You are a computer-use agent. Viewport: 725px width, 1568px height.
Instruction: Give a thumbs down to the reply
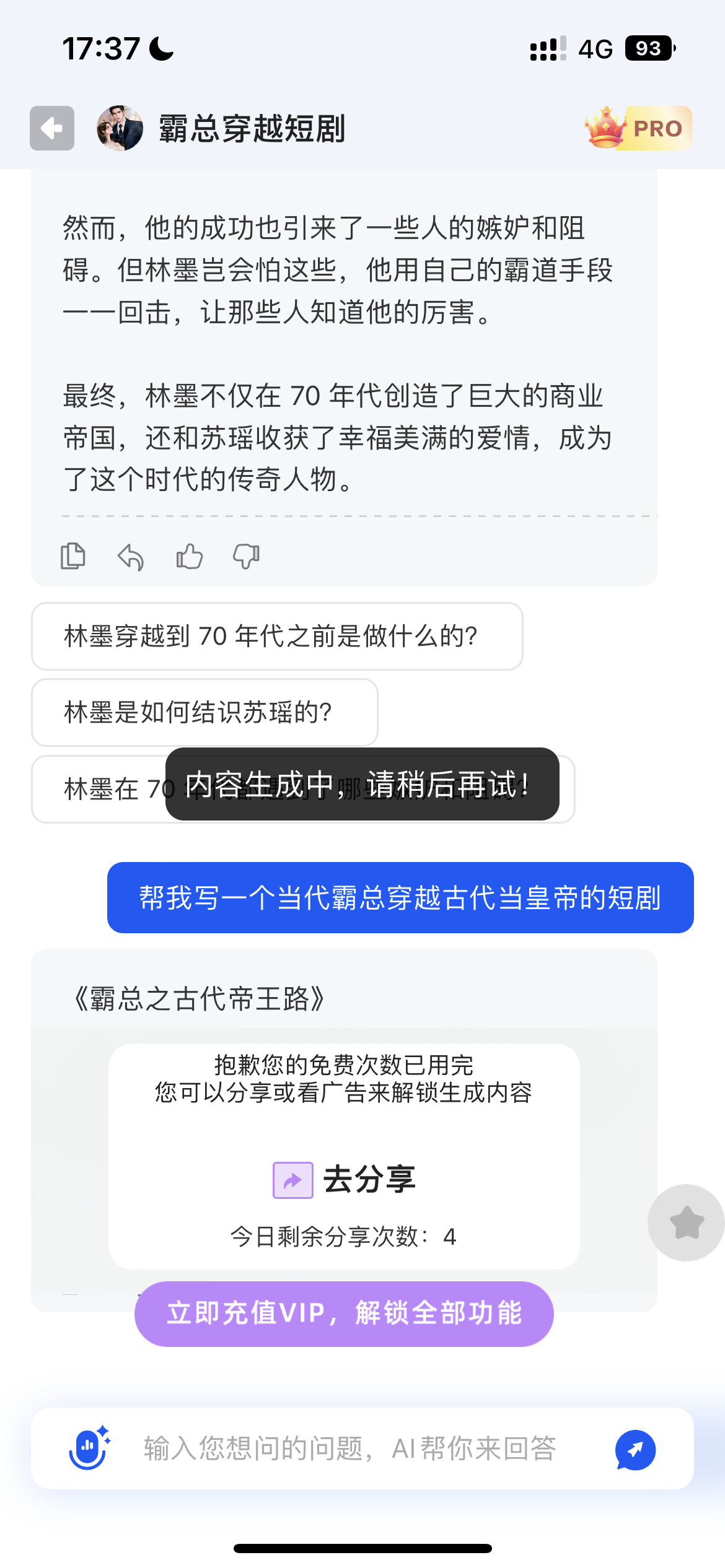[x=244, y=555]
